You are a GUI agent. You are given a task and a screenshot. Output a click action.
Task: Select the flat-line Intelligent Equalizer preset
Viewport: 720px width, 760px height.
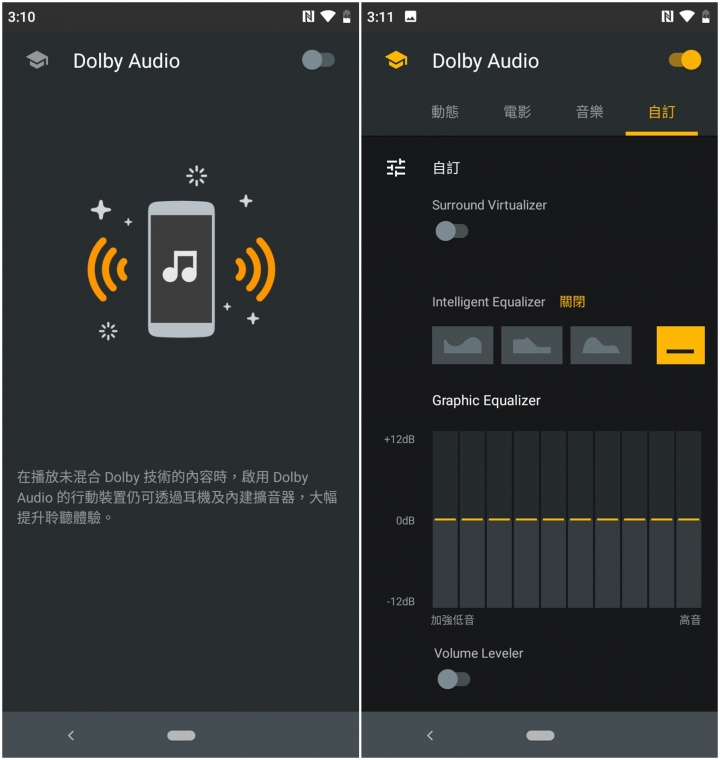coord(680,345)
